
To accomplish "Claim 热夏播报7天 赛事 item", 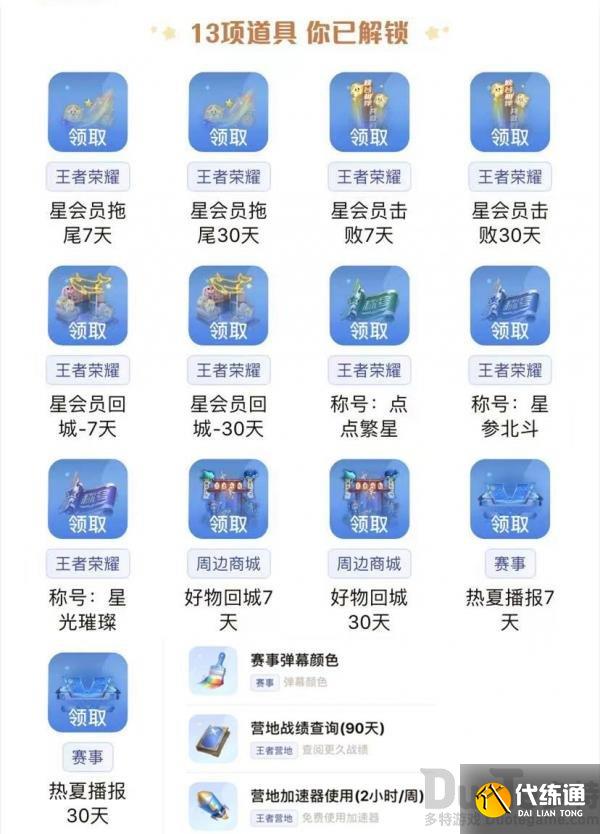I will (509, 522).
